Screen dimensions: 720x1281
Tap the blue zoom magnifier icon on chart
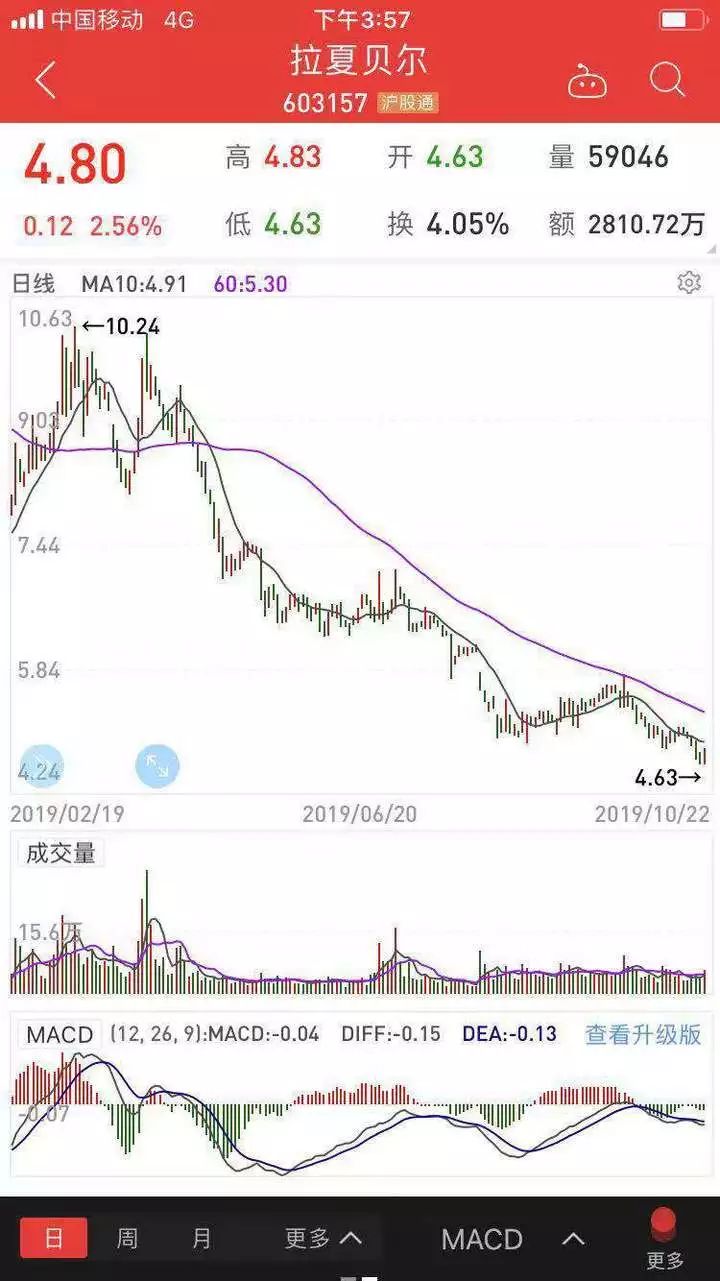pos(40,766)
